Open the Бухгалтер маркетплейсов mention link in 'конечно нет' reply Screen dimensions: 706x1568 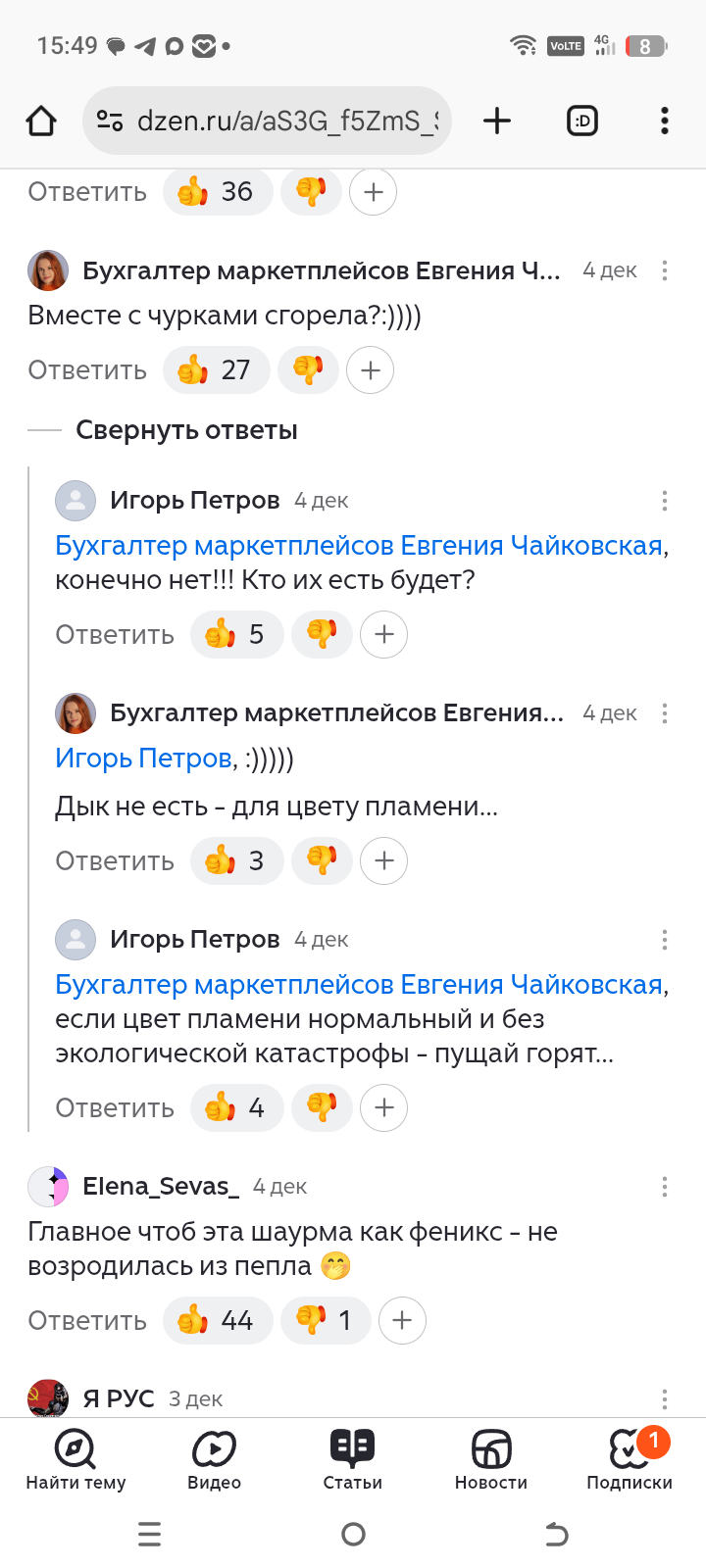tap(359, 546)
